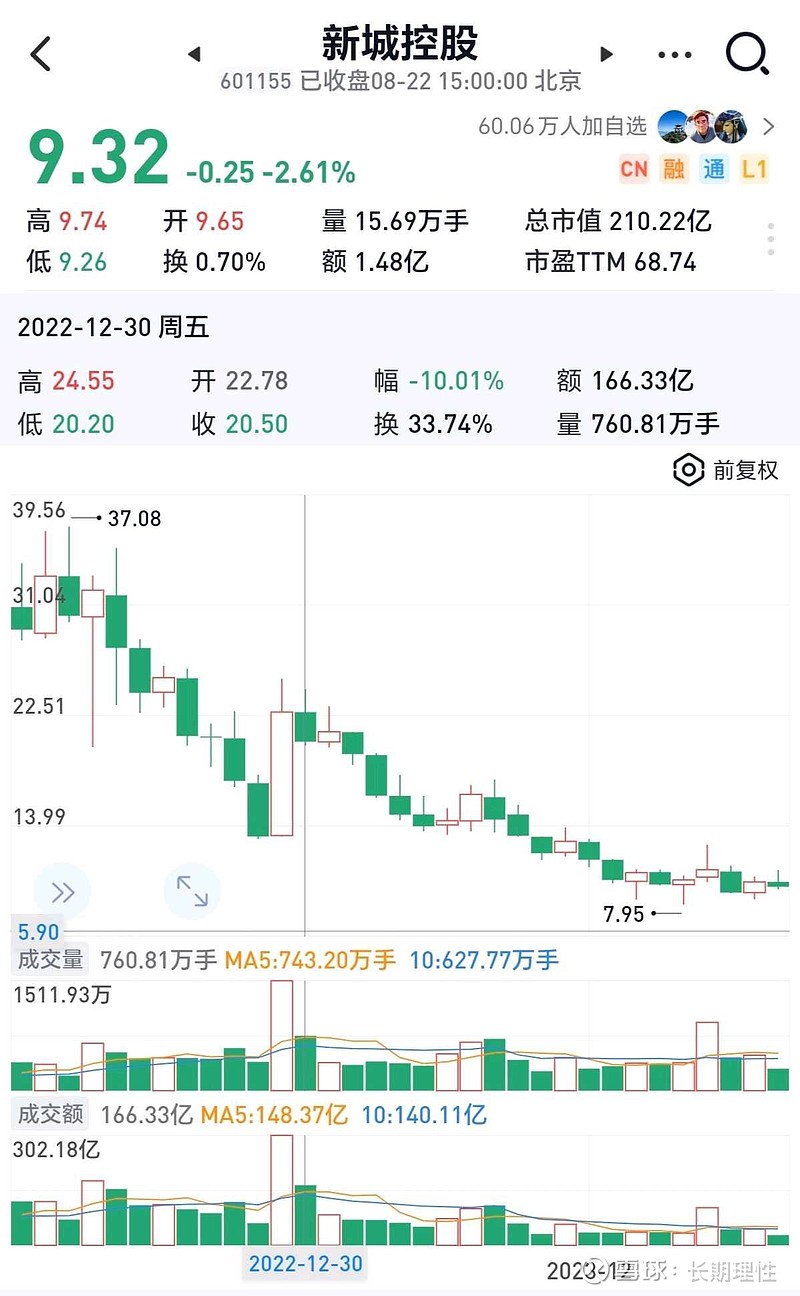This screenshot has height=1296, width=800.
Task: Expand the chart to full screen
Action: click(192, 891)
